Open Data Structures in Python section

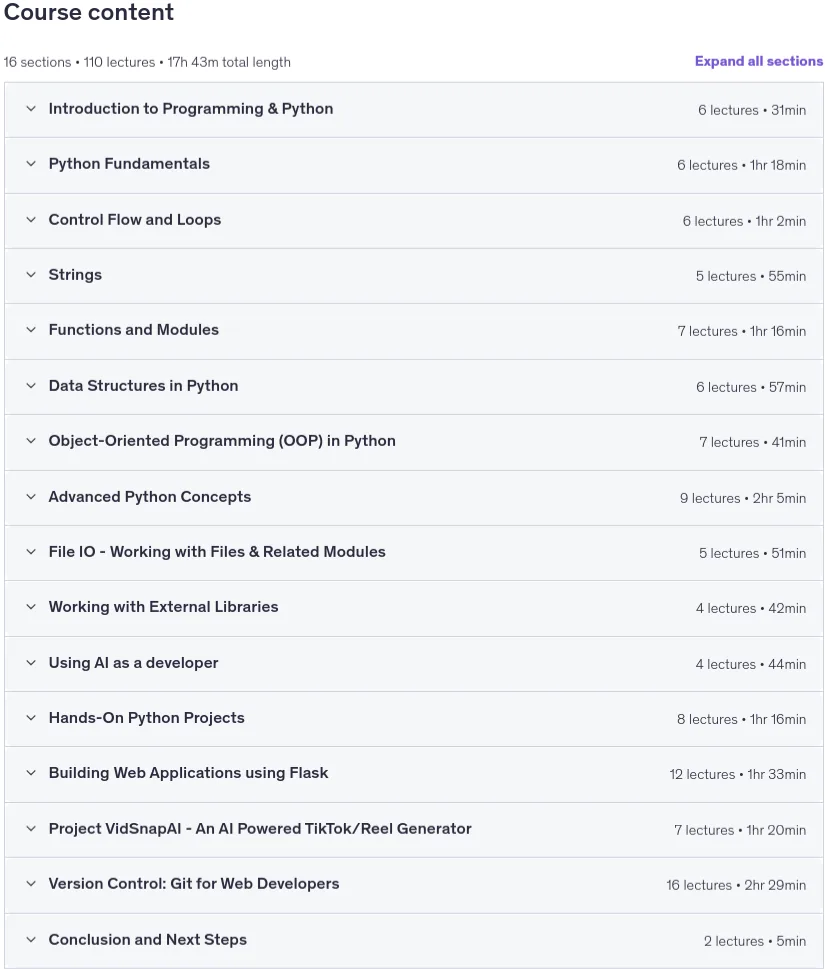pos(413,387)
